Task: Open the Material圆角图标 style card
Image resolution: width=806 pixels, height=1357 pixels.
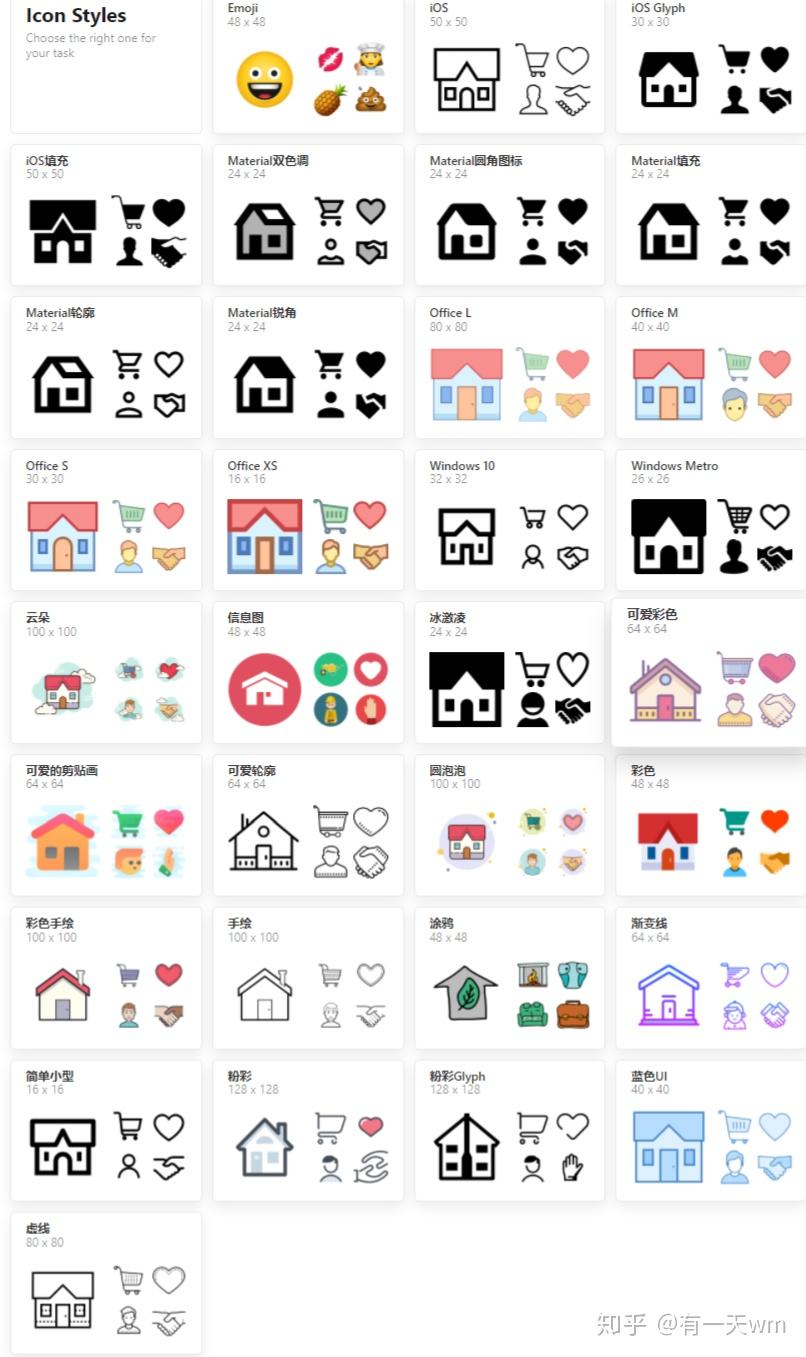Action: point(510,215)
